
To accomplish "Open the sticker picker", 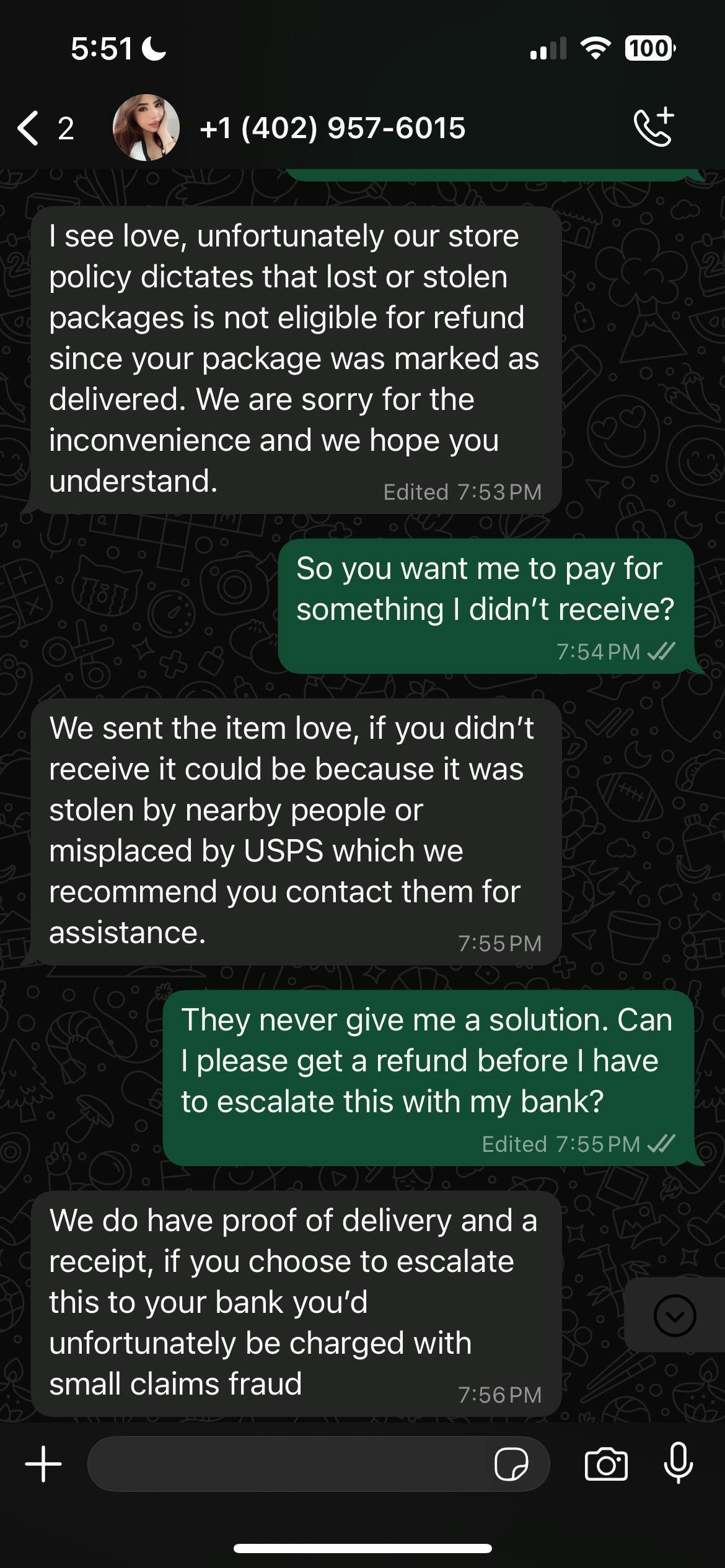I will click(x=511, y=1464).
